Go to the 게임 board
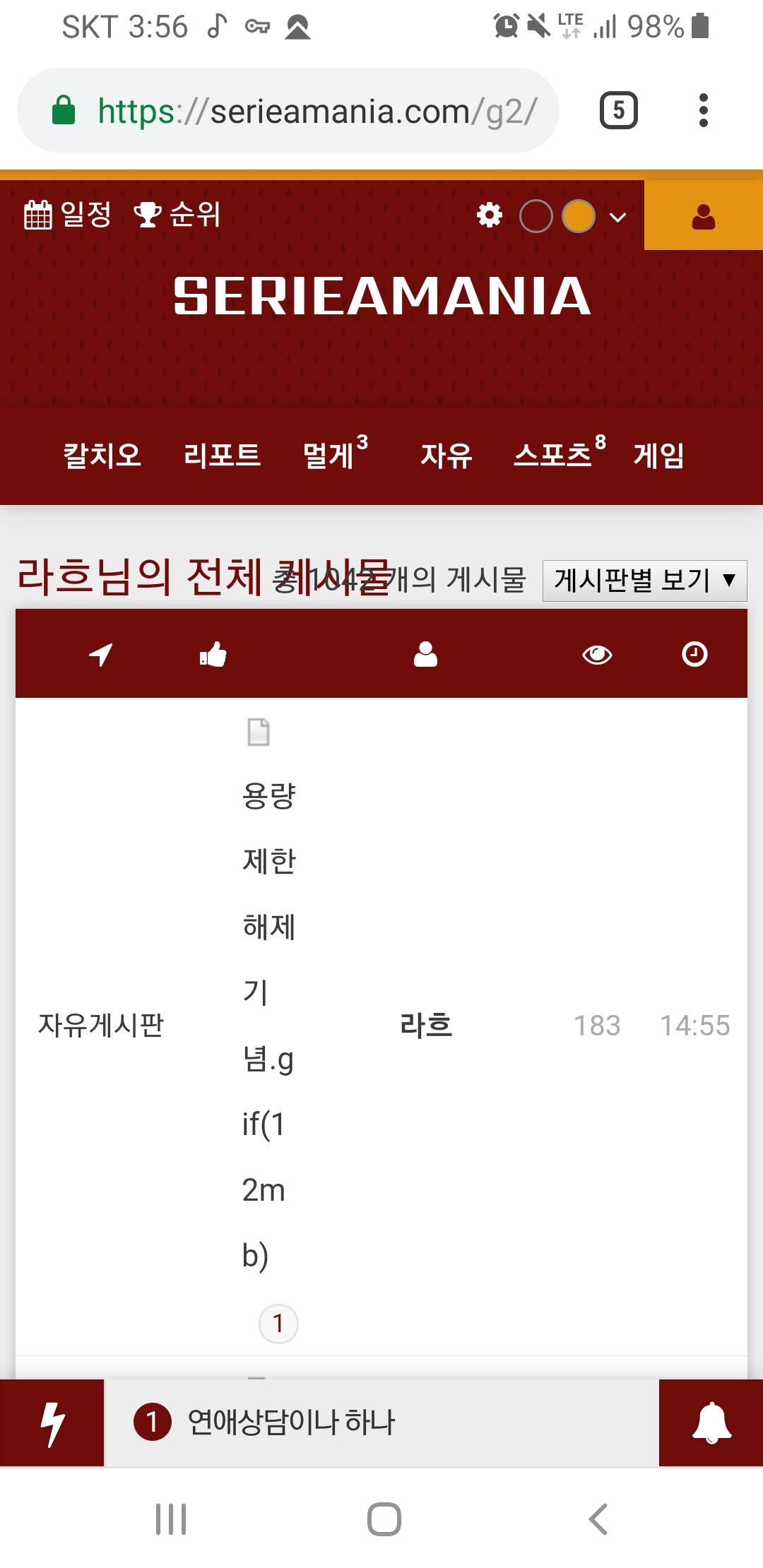Image resolution: width=763 pixels, height=1568 pixels. point(659,456)
